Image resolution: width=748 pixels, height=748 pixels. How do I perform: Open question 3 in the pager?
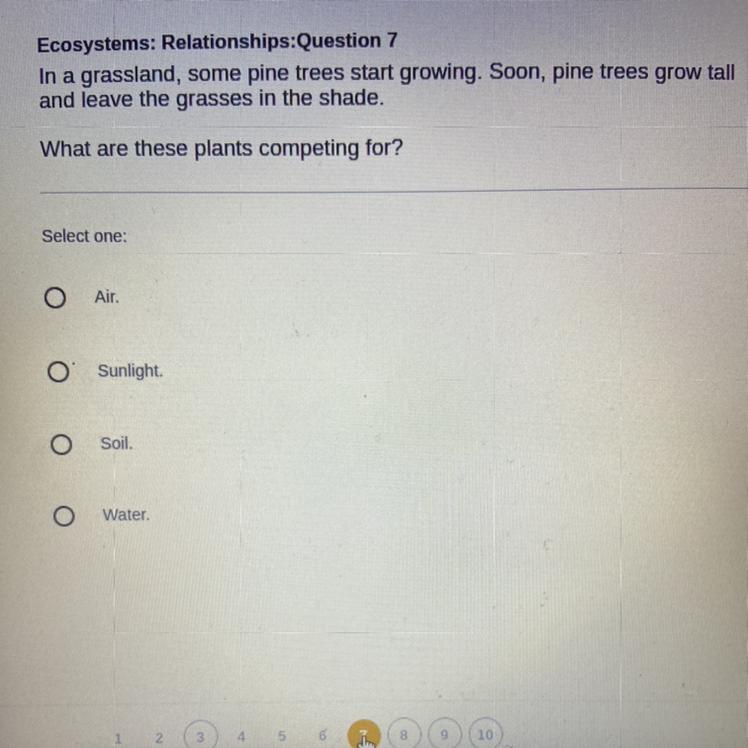[x=200, y=736]
